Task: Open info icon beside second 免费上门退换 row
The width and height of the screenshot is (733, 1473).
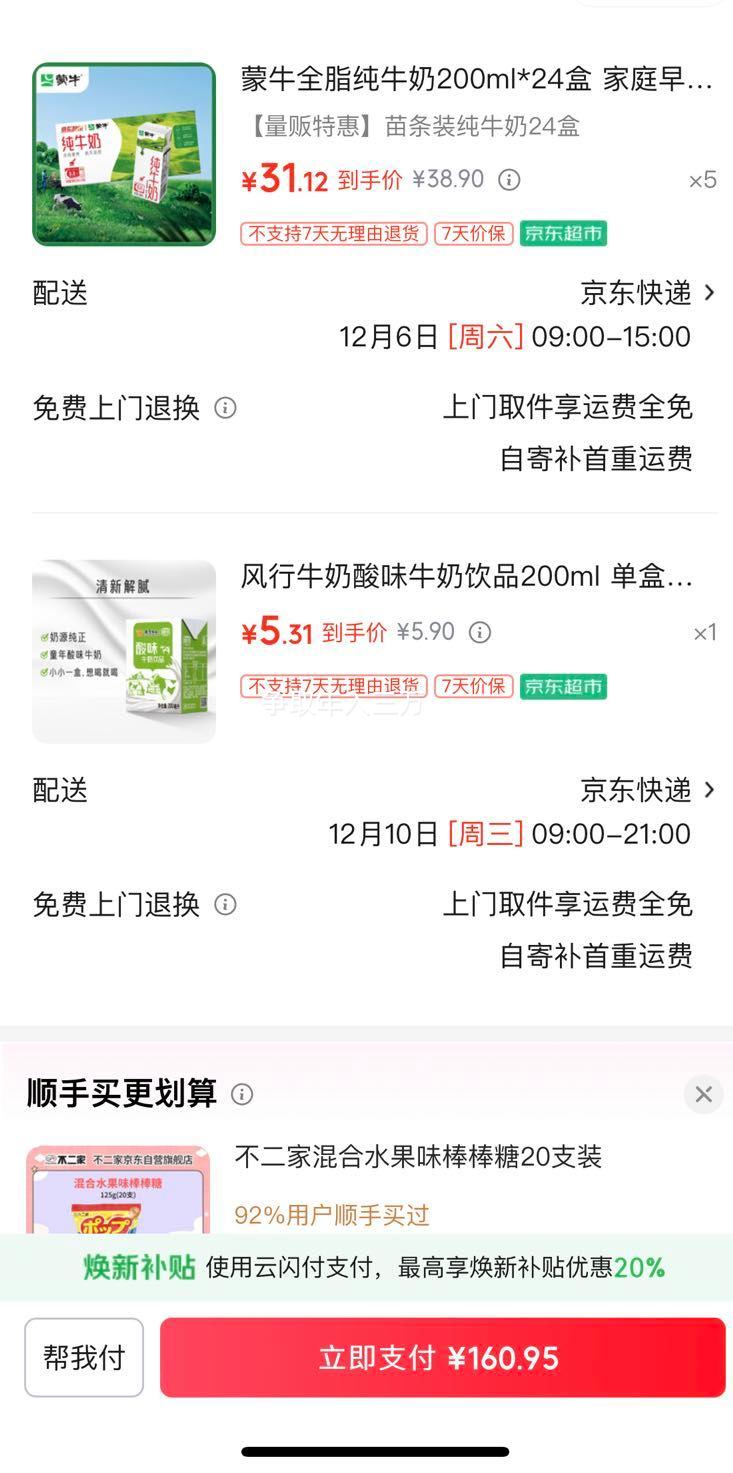Action: click(x=226, y=904)
